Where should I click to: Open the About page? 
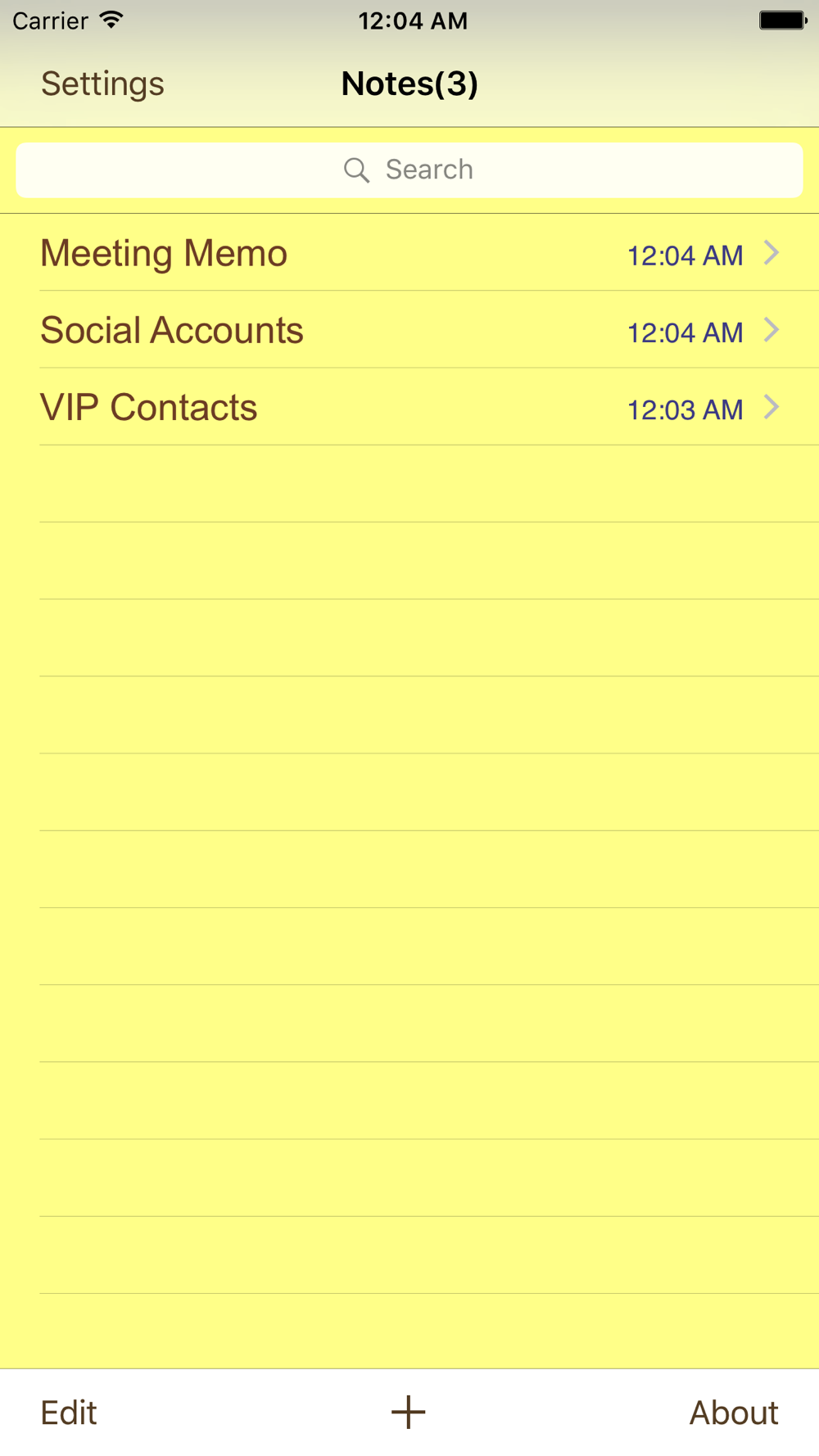(x=733, y=1413)
